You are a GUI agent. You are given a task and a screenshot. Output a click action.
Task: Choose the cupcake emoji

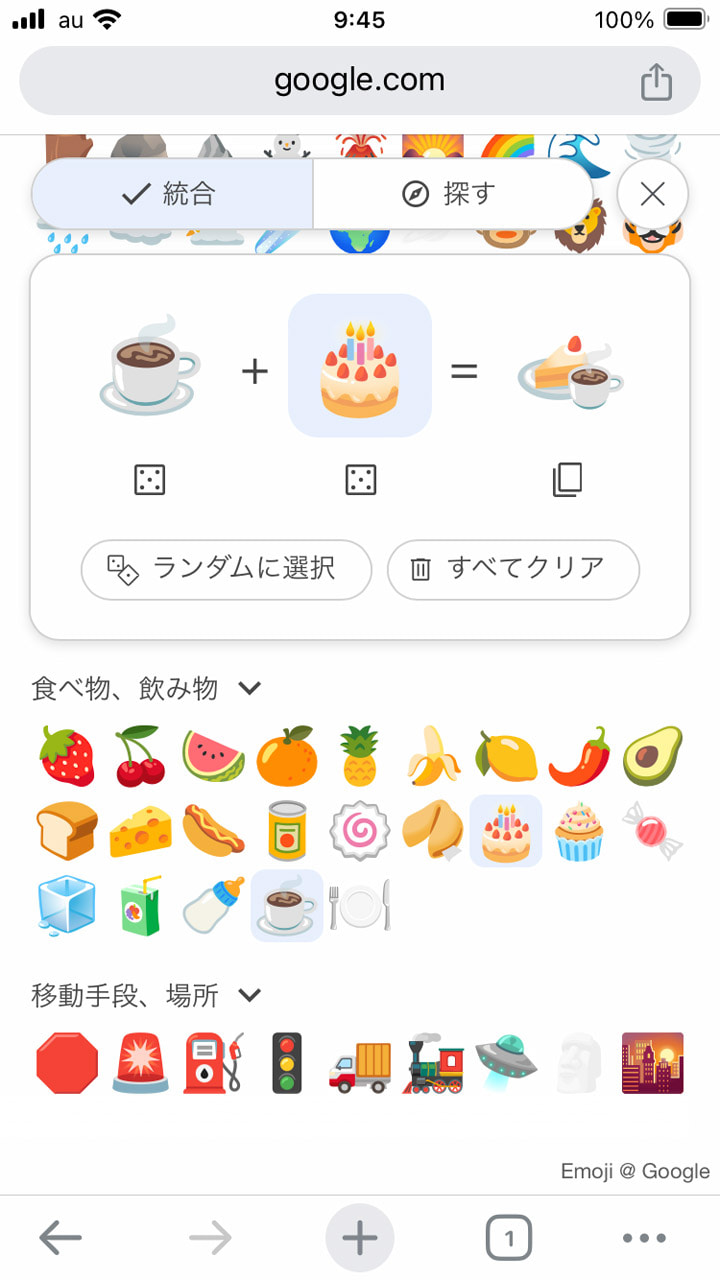579,831
